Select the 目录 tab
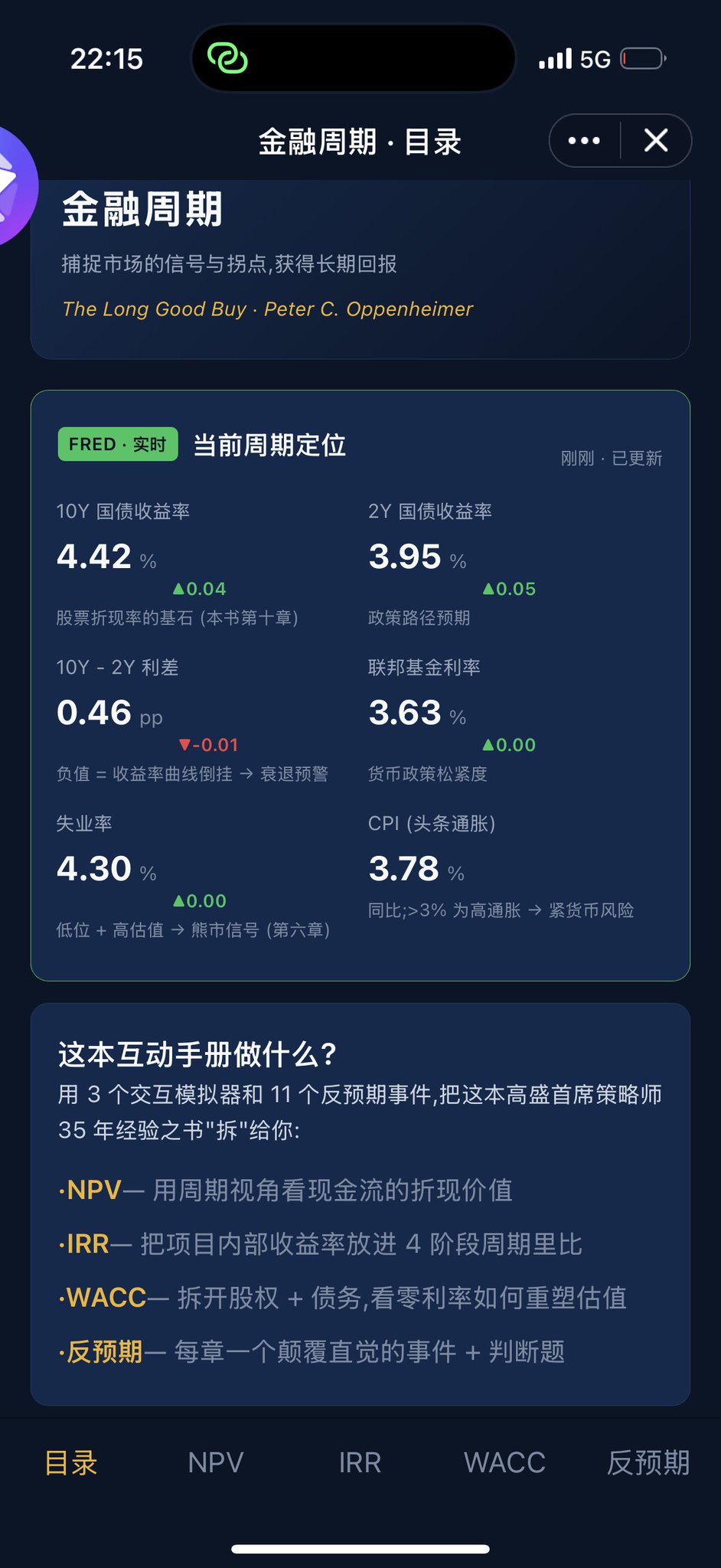 point(71,1462)
